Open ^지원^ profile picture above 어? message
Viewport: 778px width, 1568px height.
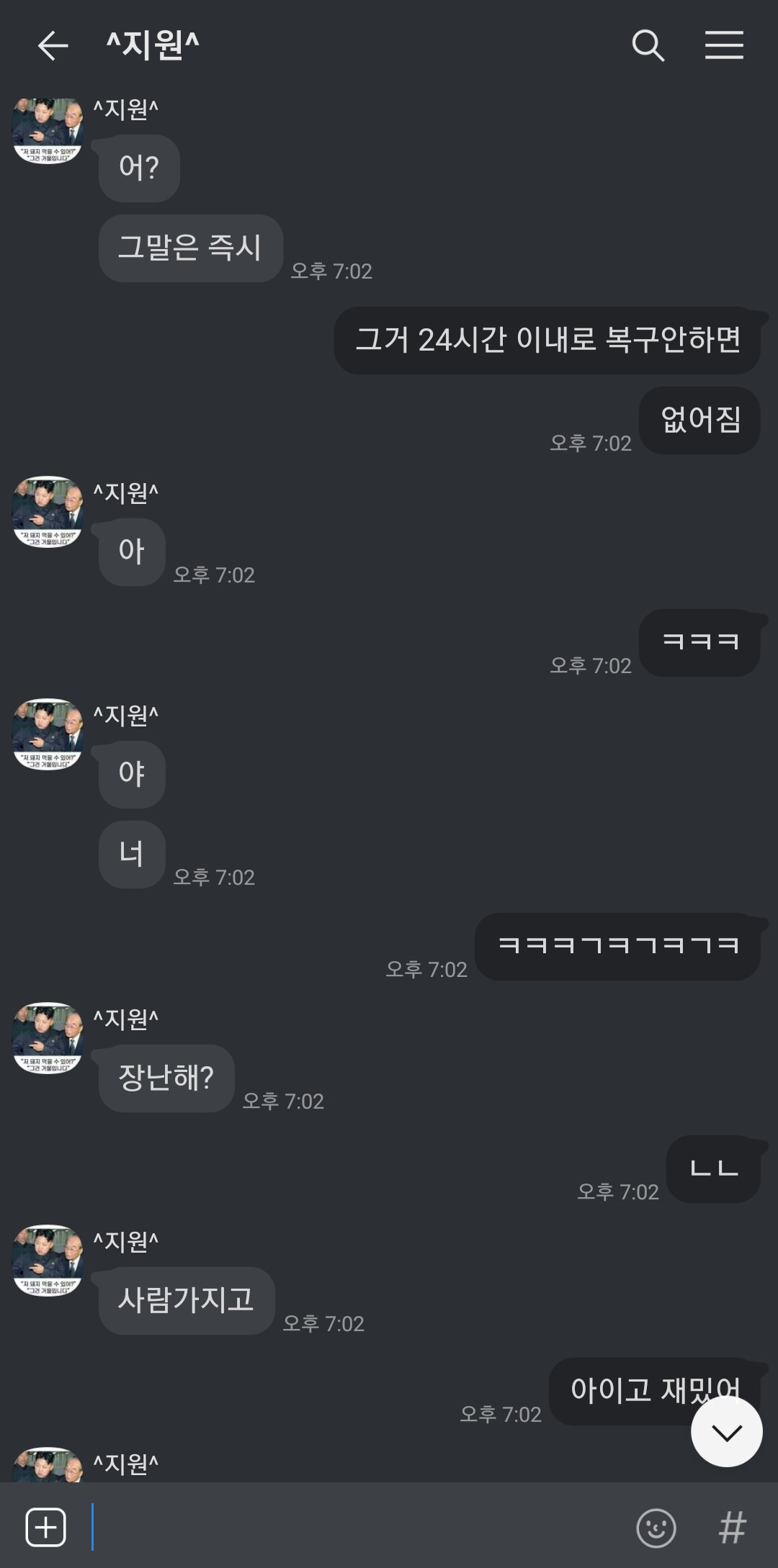(x=48, y=131)
